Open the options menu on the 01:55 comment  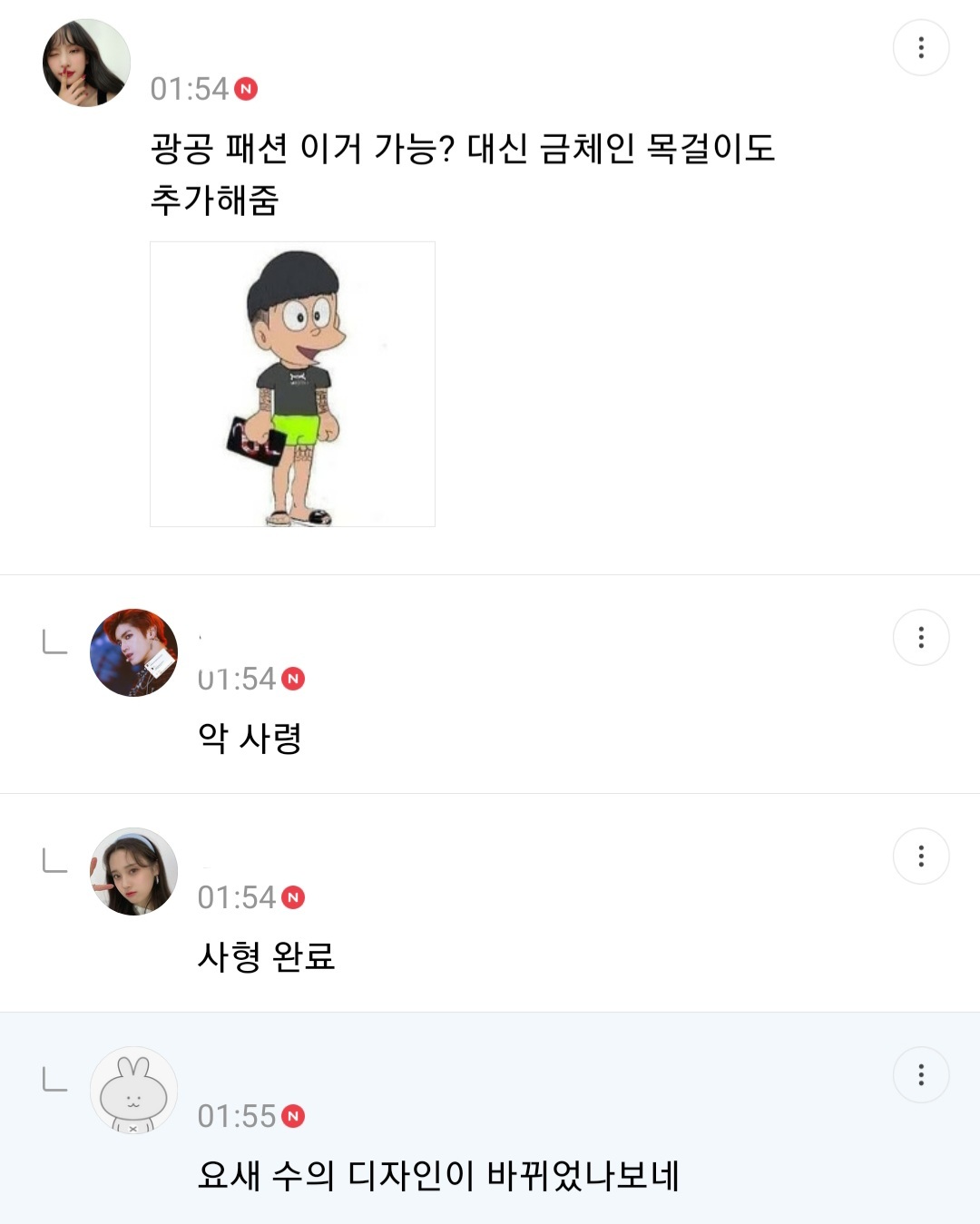[921, 1073]
